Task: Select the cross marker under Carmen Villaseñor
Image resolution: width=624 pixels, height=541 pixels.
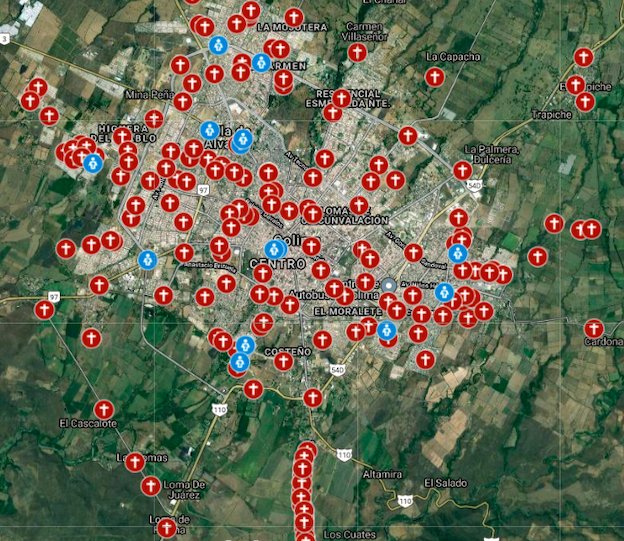Action: 357,52
